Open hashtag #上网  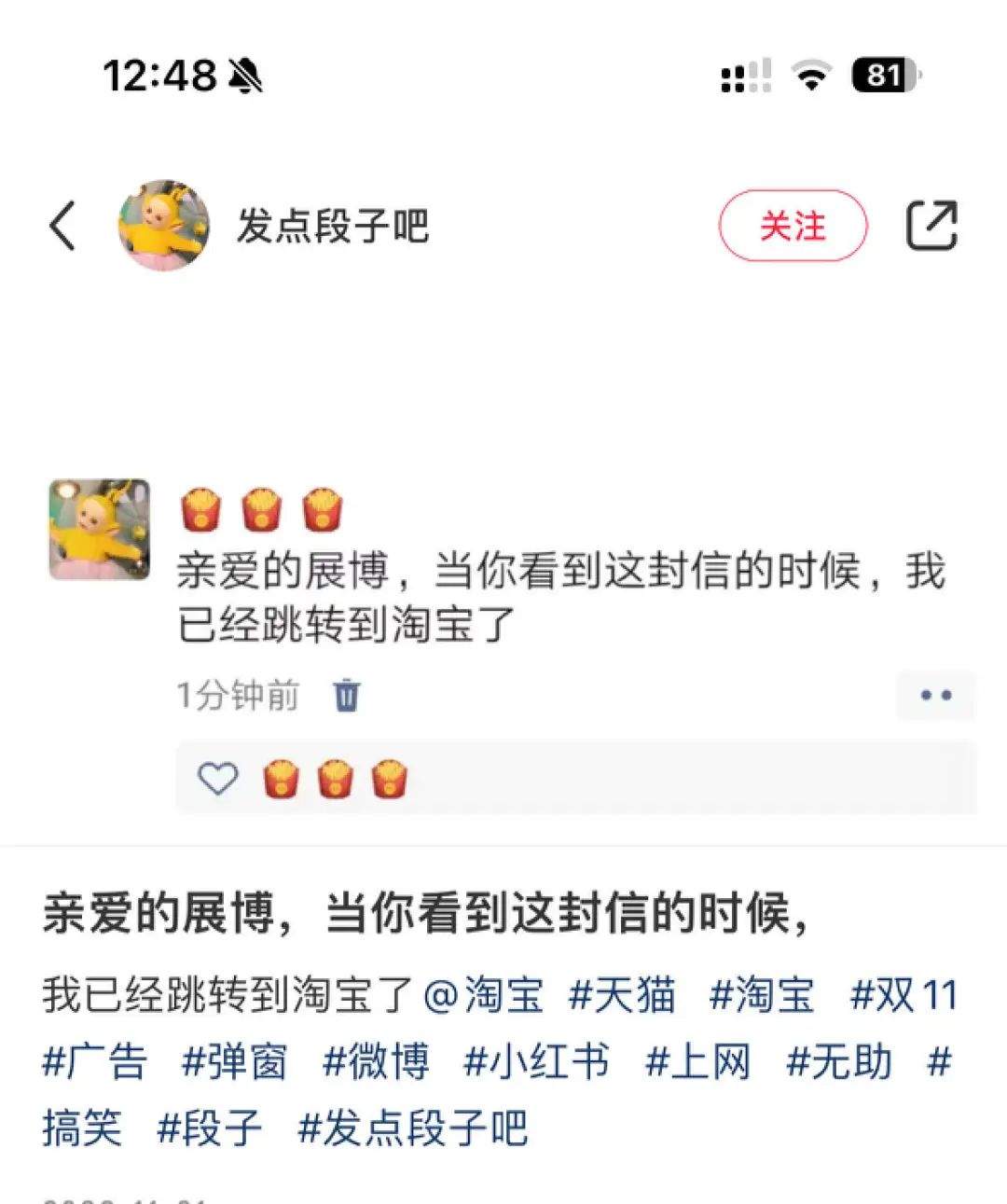(x=697, y=1061)
